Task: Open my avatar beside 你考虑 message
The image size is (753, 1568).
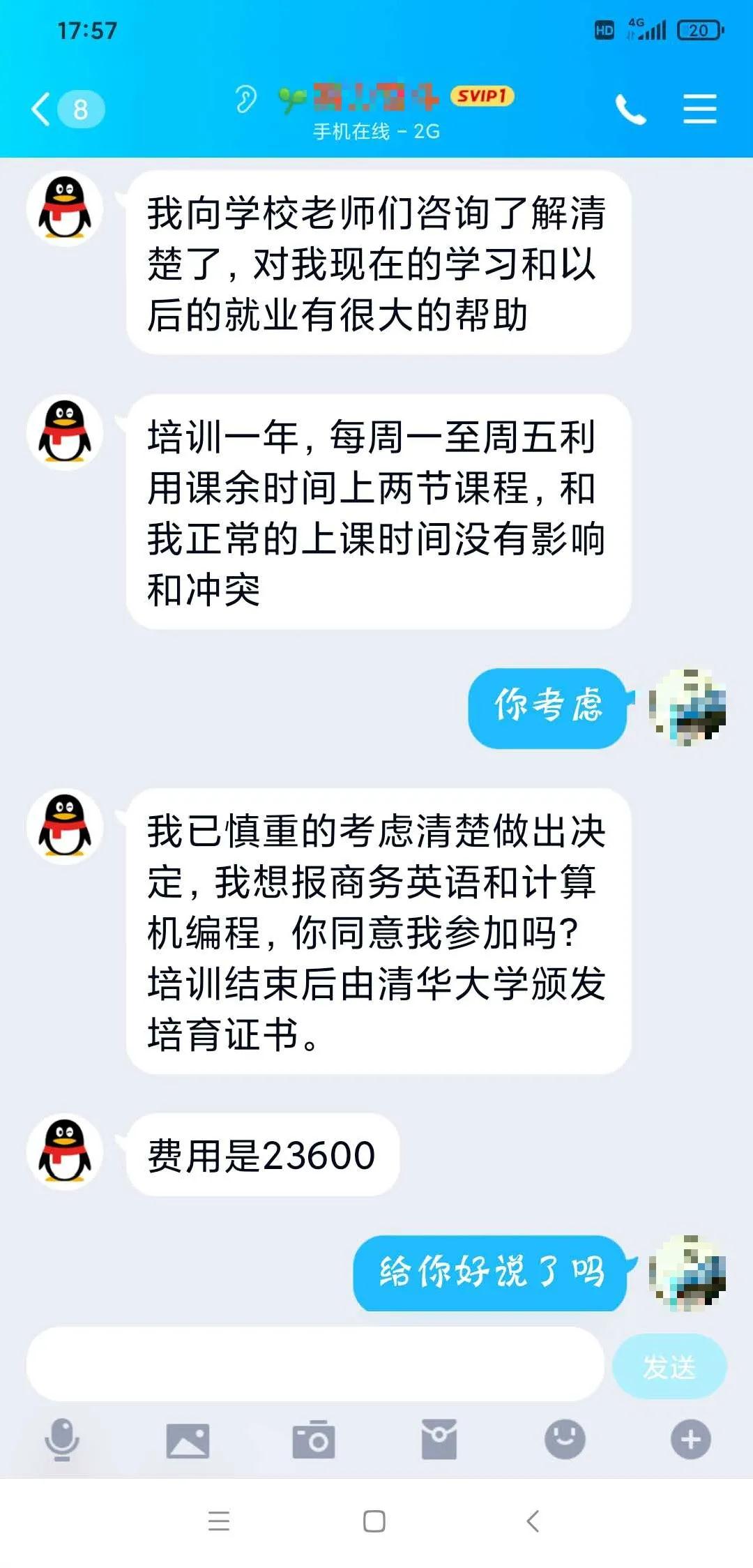Action: [x=687, y=707]
